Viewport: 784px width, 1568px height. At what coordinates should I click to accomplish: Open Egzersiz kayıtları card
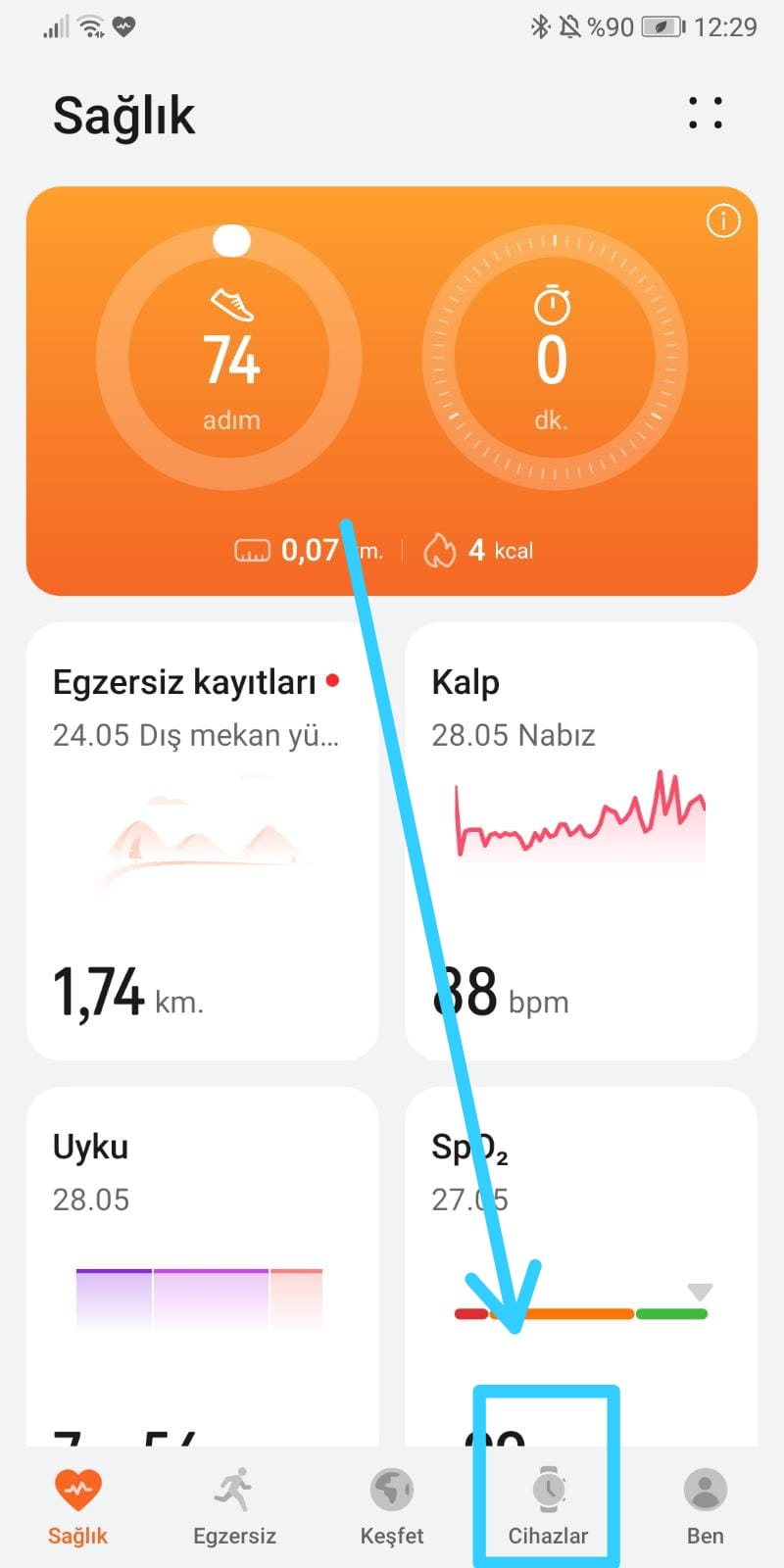202,841
